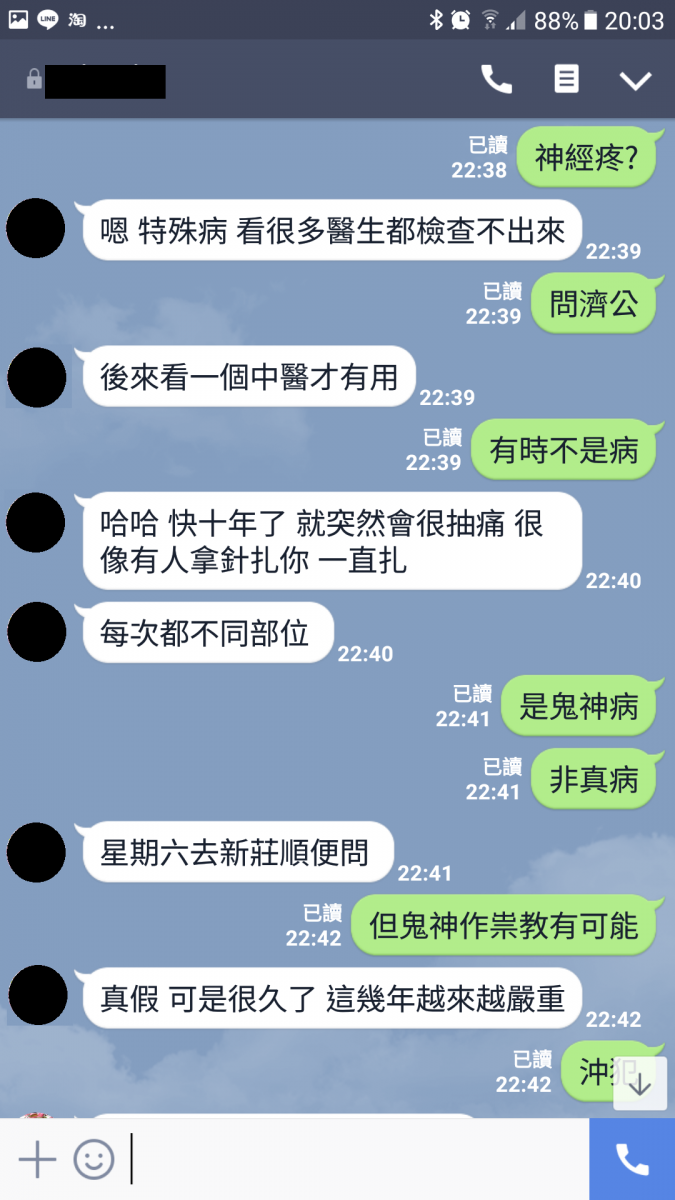This screenshot has width=675, height=1200.
Task: Open sender avatar beside 每次都不同部位 message
Action: pos(36,632)
